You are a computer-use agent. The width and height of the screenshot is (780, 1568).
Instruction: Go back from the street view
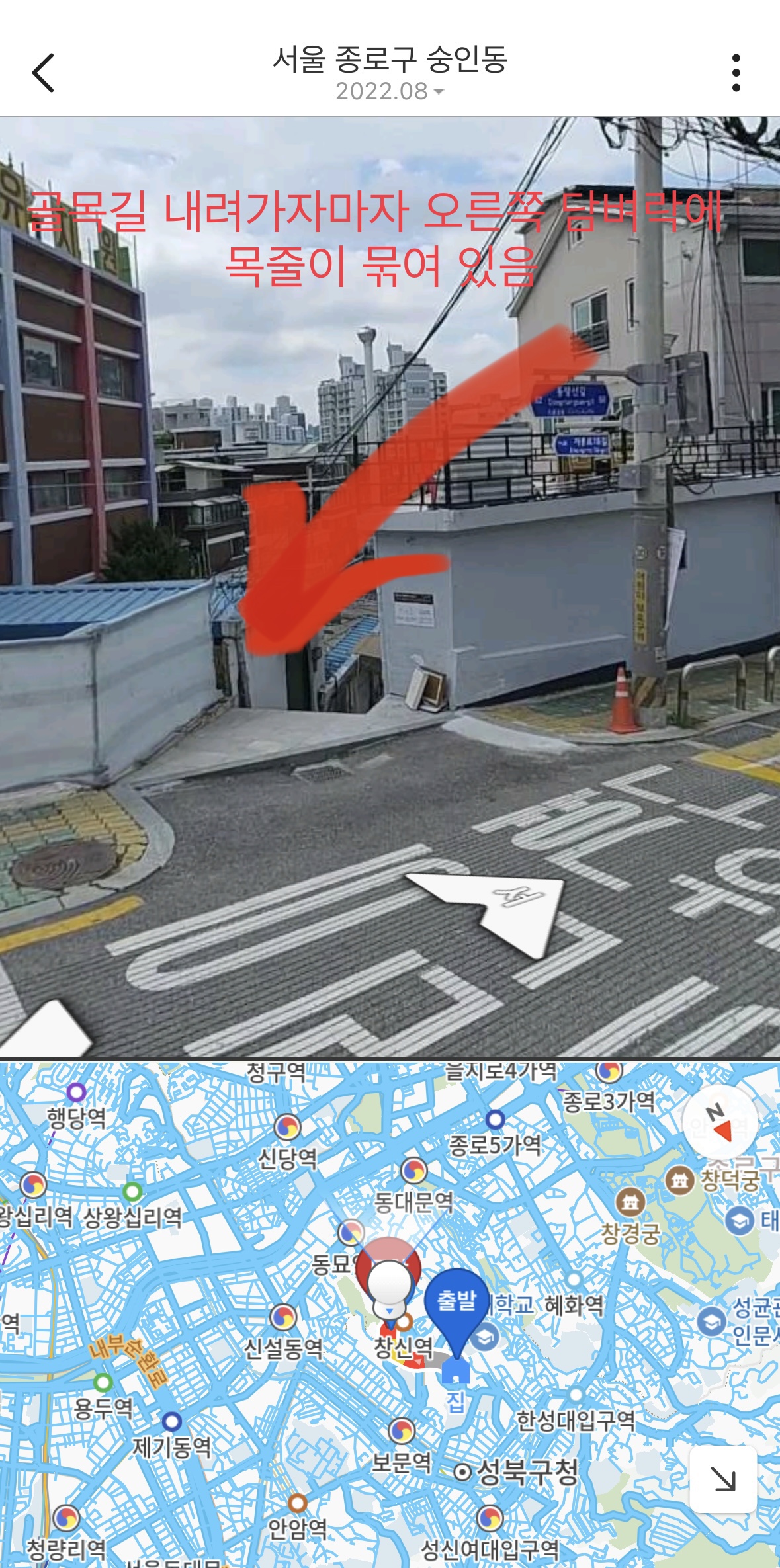44,73
